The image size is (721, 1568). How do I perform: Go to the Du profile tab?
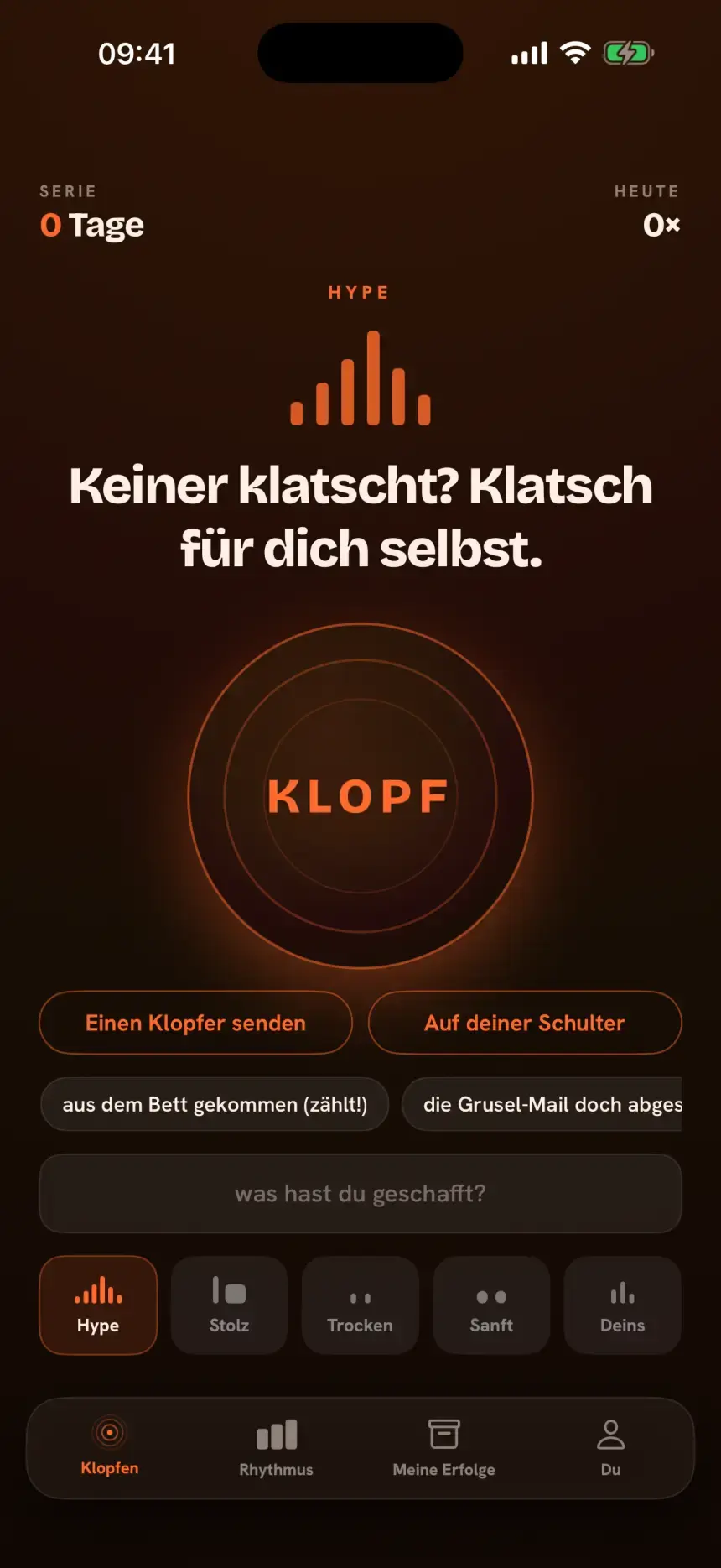tap(610, 1447)
